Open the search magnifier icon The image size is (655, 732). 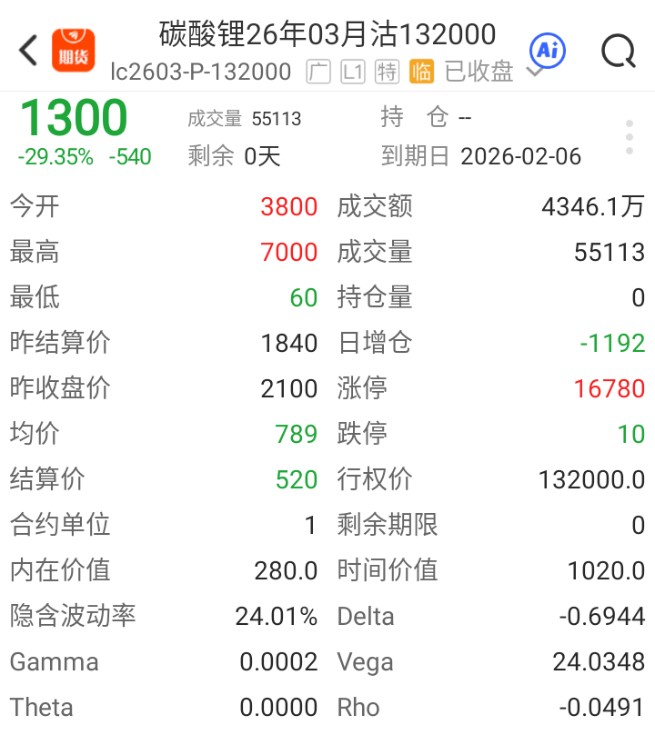(619, 51)
